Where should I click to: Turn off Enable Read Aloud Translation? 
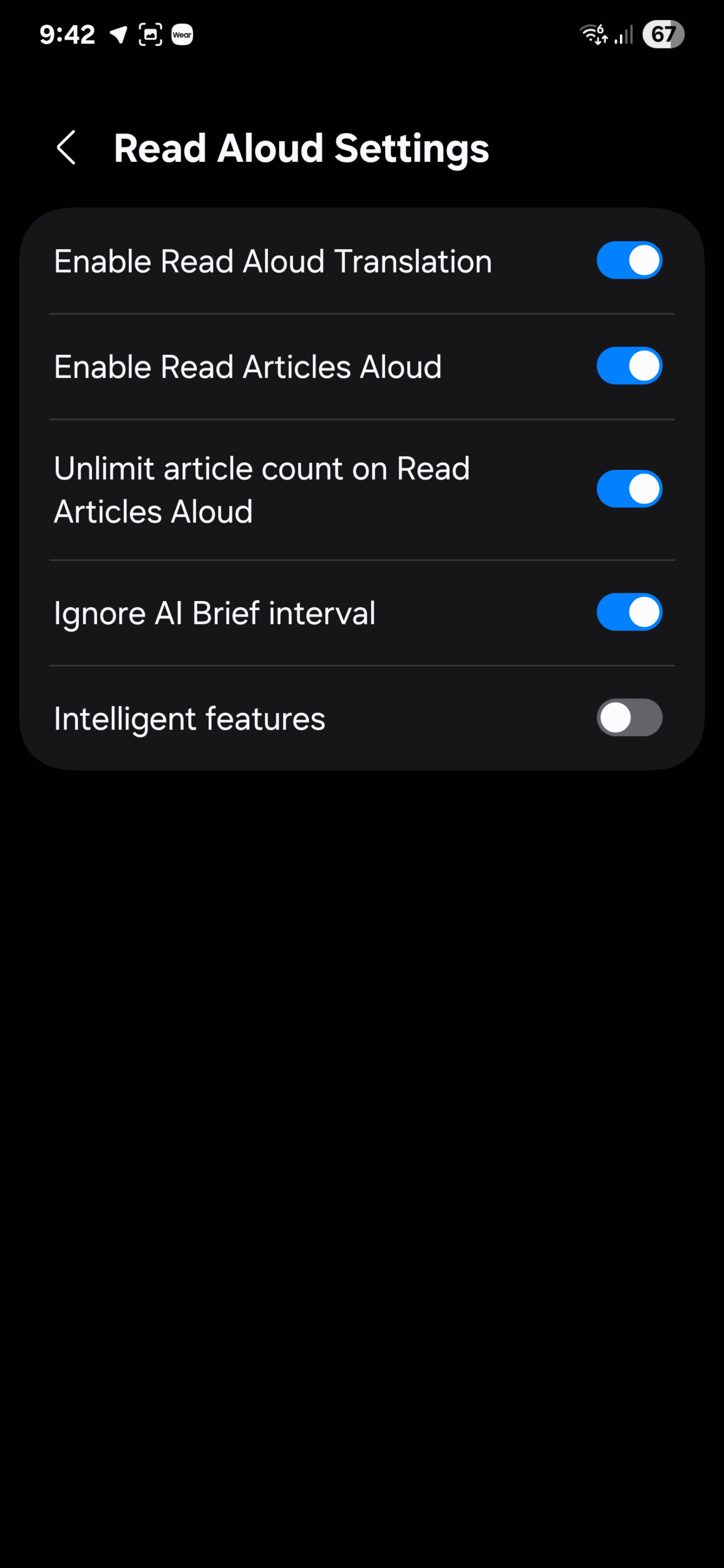(x=629, y=261)
